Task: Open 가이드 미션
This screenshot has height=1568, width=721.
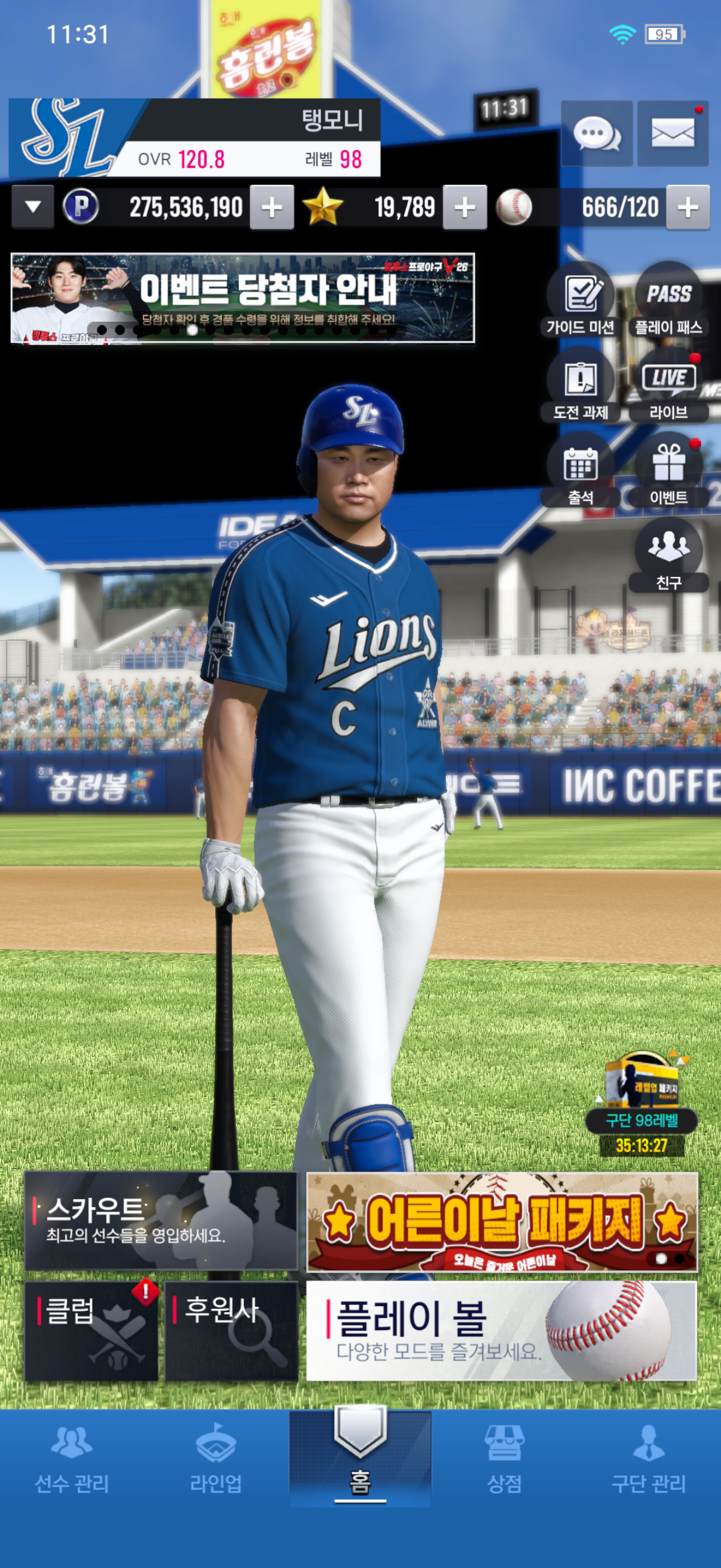Action: point(581,301)
